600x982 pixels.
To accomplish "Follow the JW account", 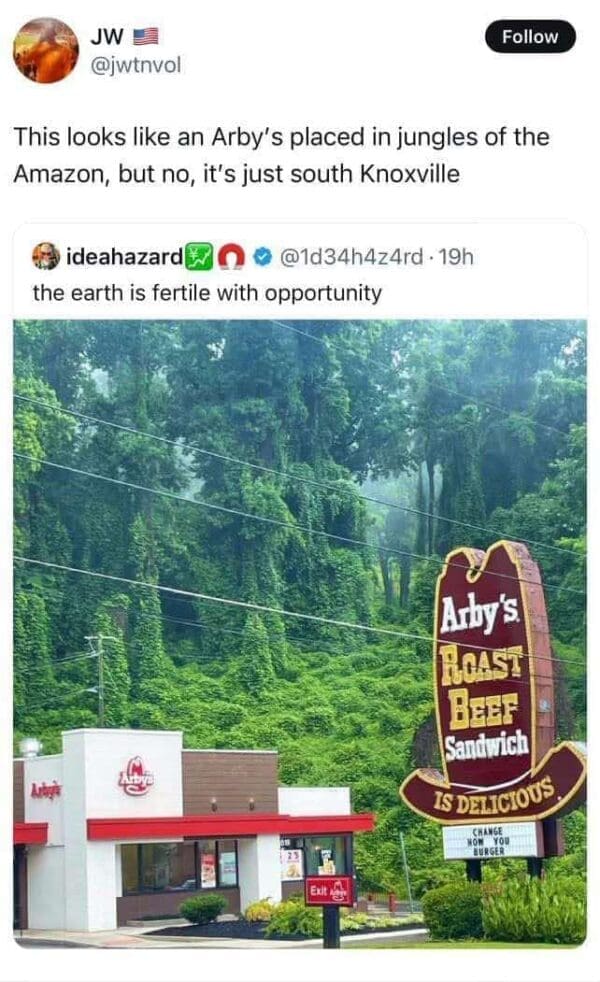I will coord(530,37).
